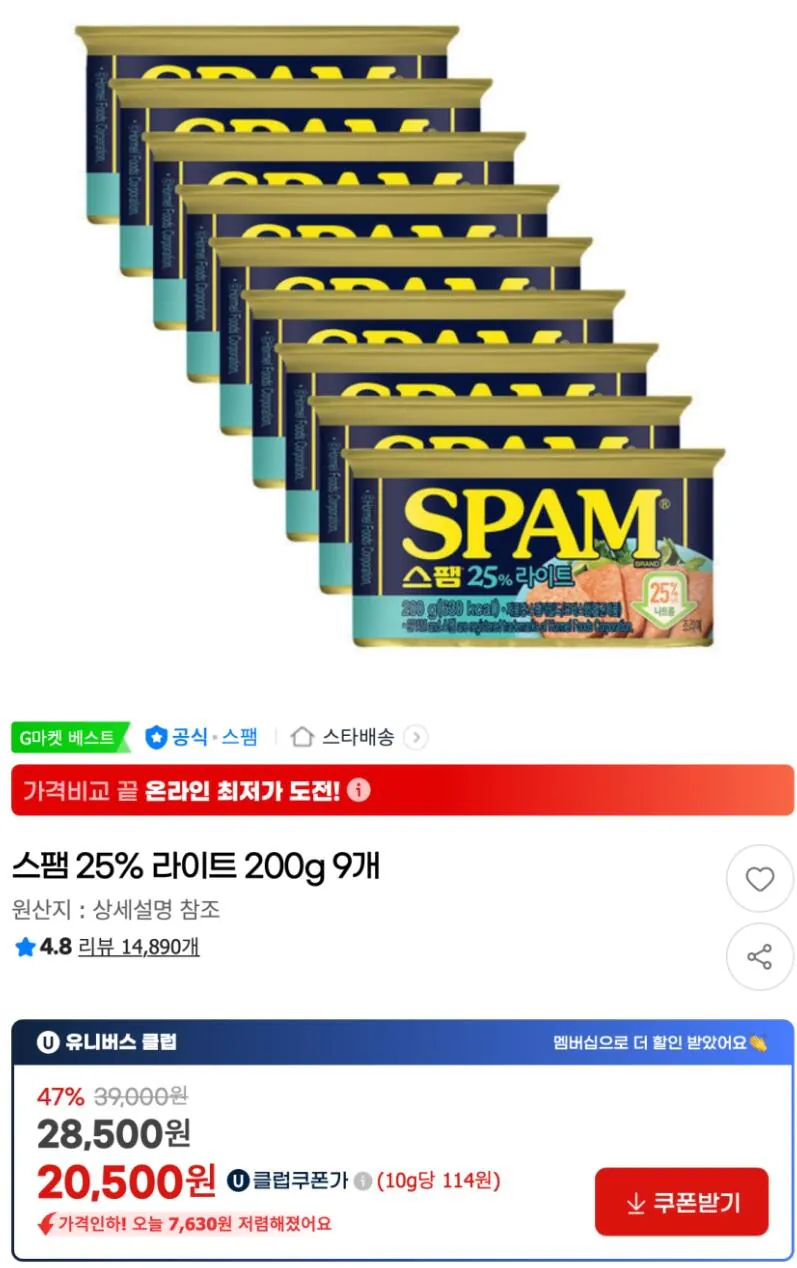Click the download arrow inside the 쿠폰받기 button
797x1268 pixels.
(634, 1201)
